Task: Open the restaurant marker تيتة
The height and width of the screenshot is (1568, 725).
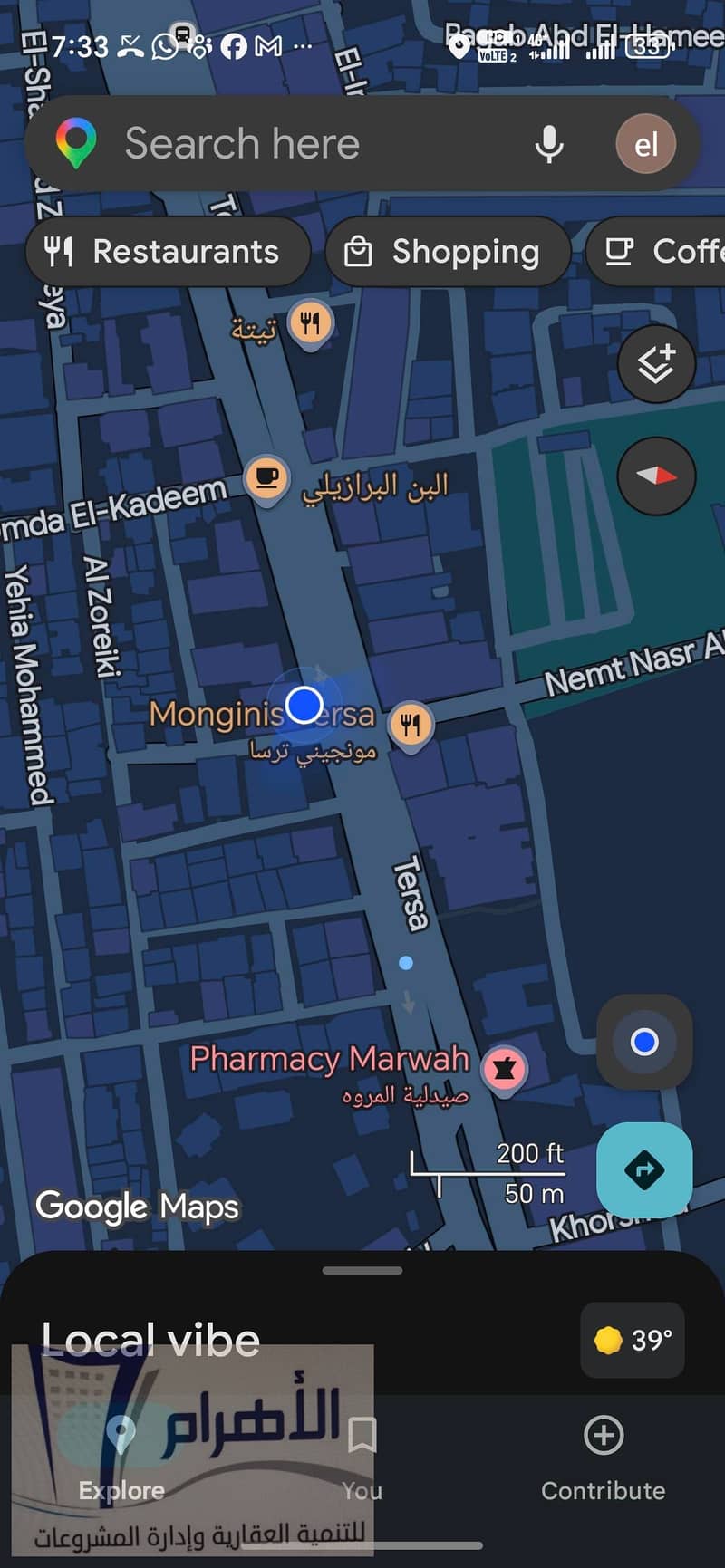Action: (310, 324)
